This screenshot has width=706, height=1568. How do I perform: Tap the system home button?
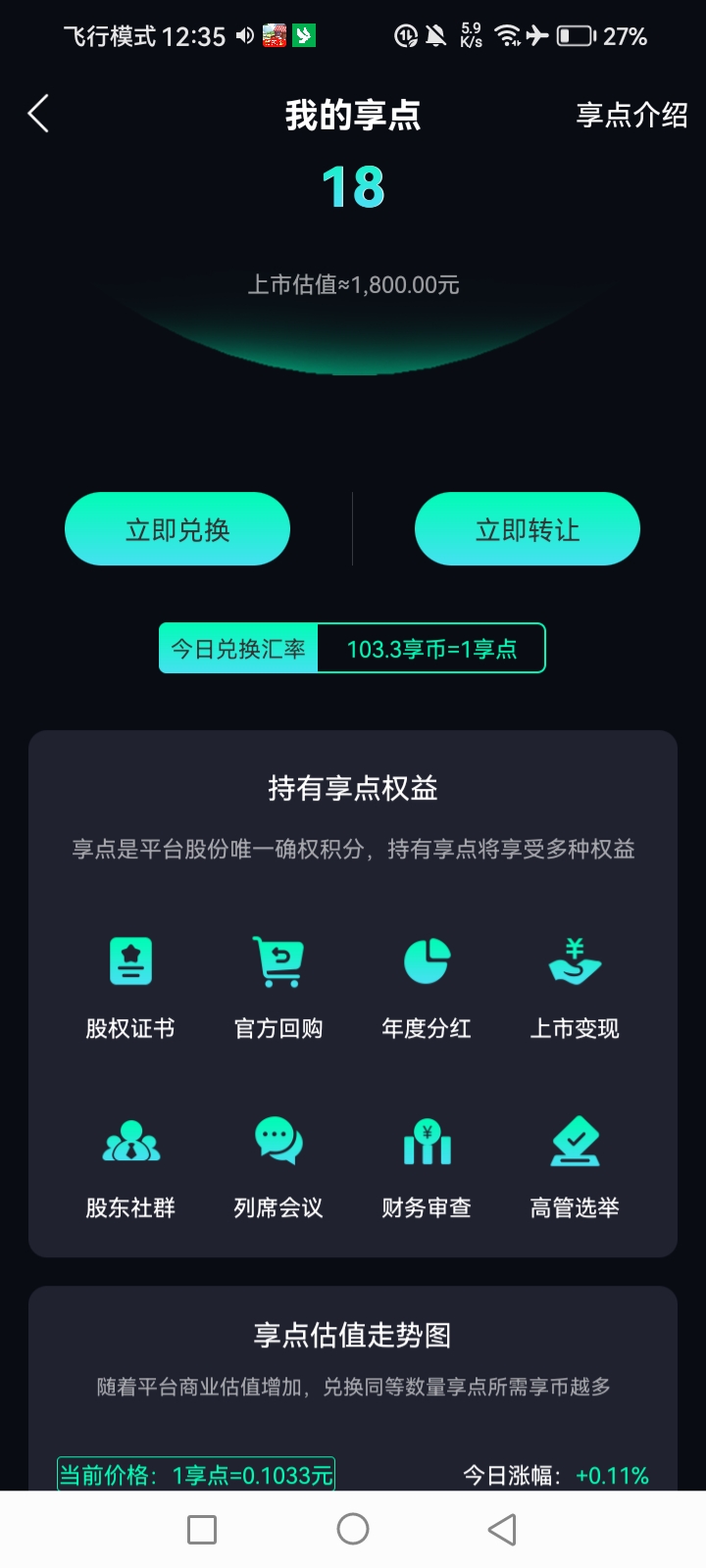[x=353, y=1529]
